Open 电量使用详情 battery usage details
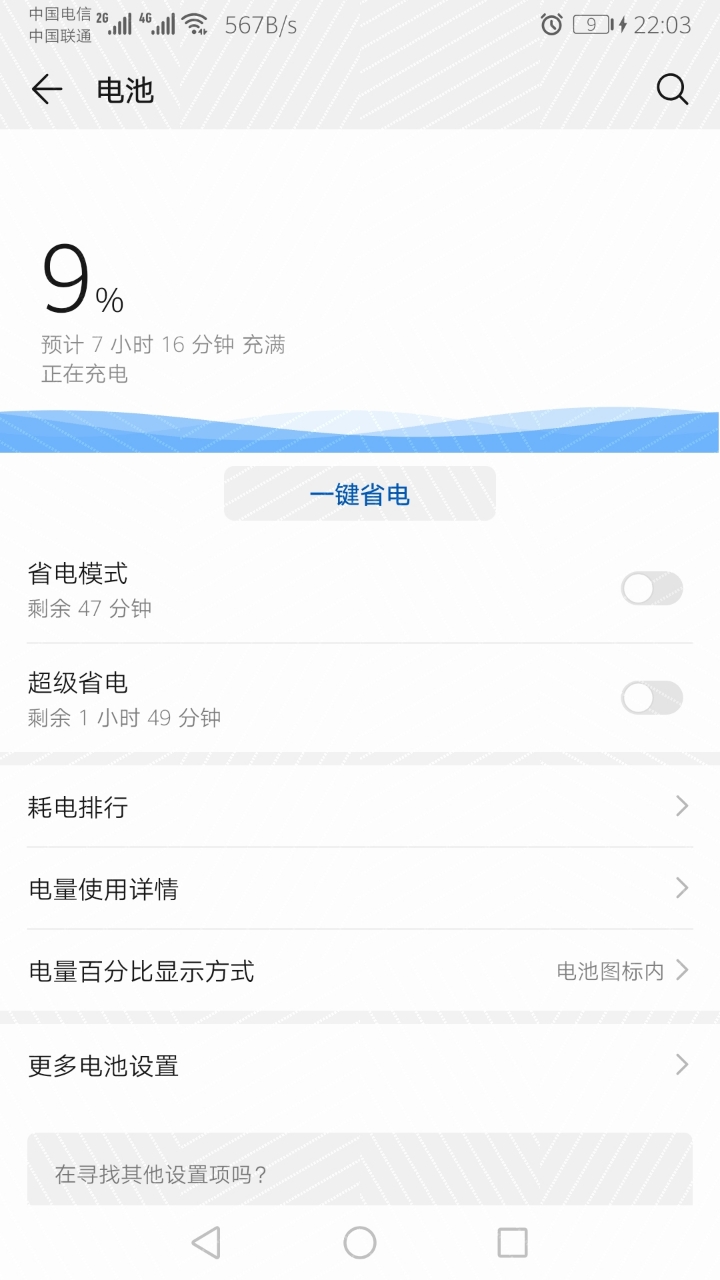 coord(360,888)
